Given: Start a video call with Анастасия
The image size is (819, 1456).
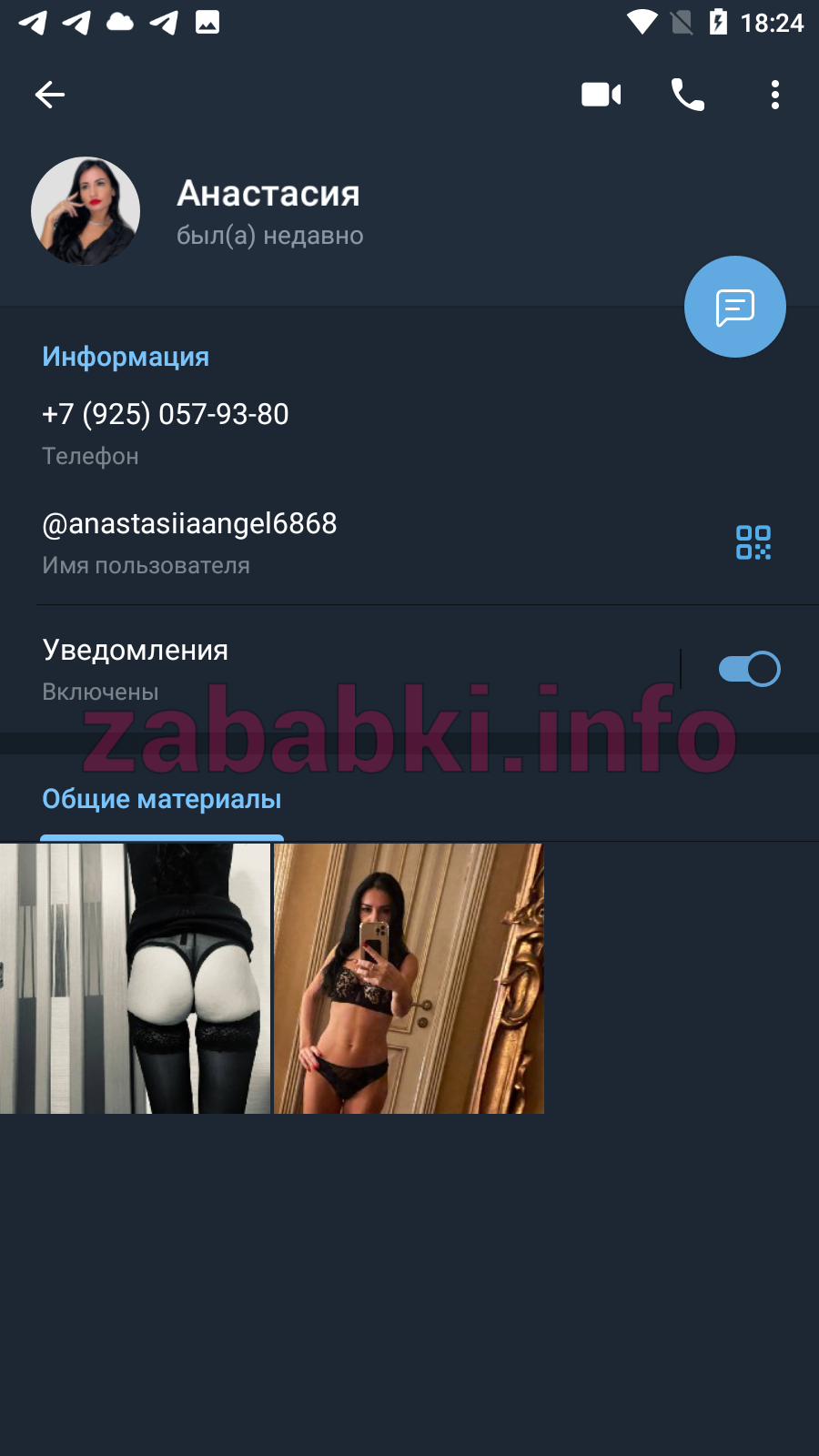Looking at the screenshot, I should pyautogui.click(x=601, y=95).
